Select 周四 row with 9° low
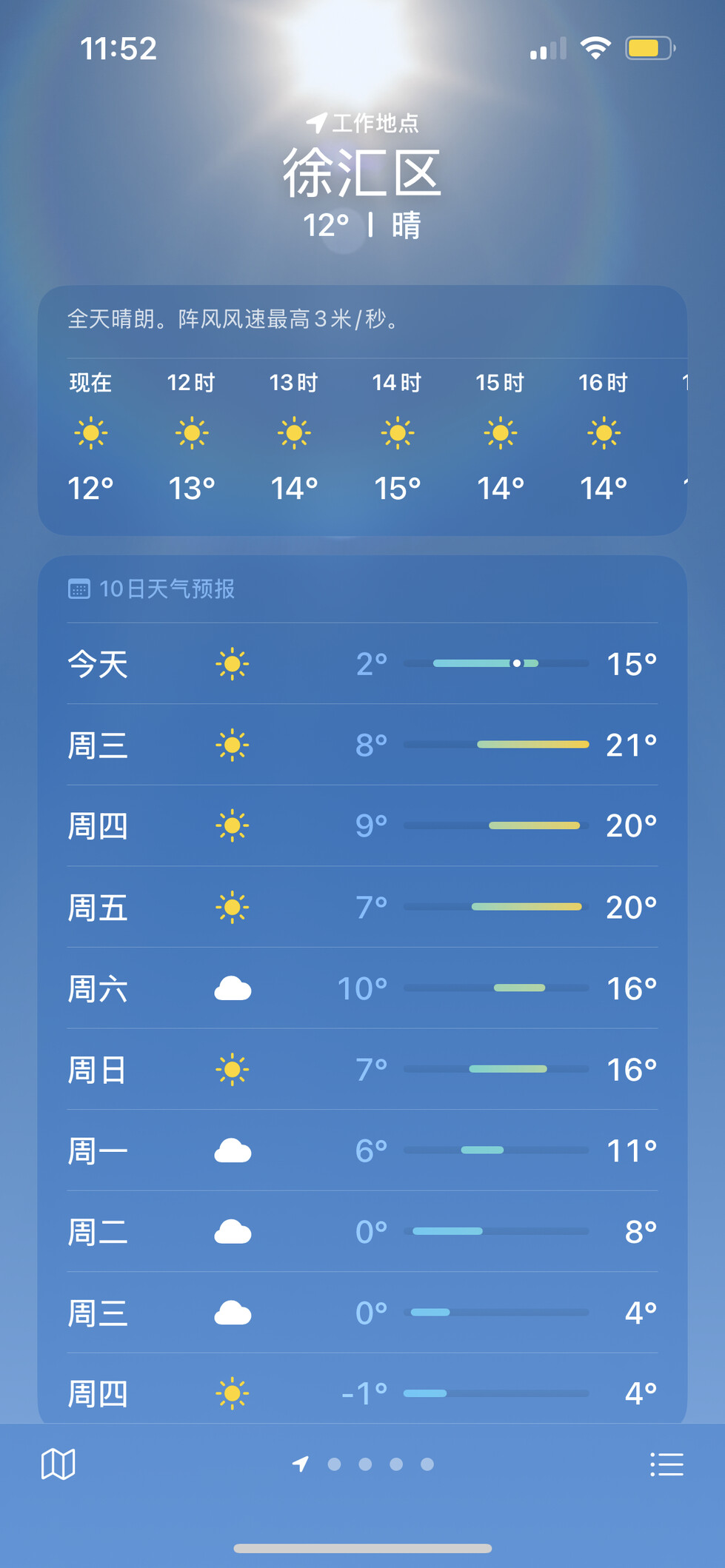The width and height of the screenshot is (725, 1568). click(362, 825)
